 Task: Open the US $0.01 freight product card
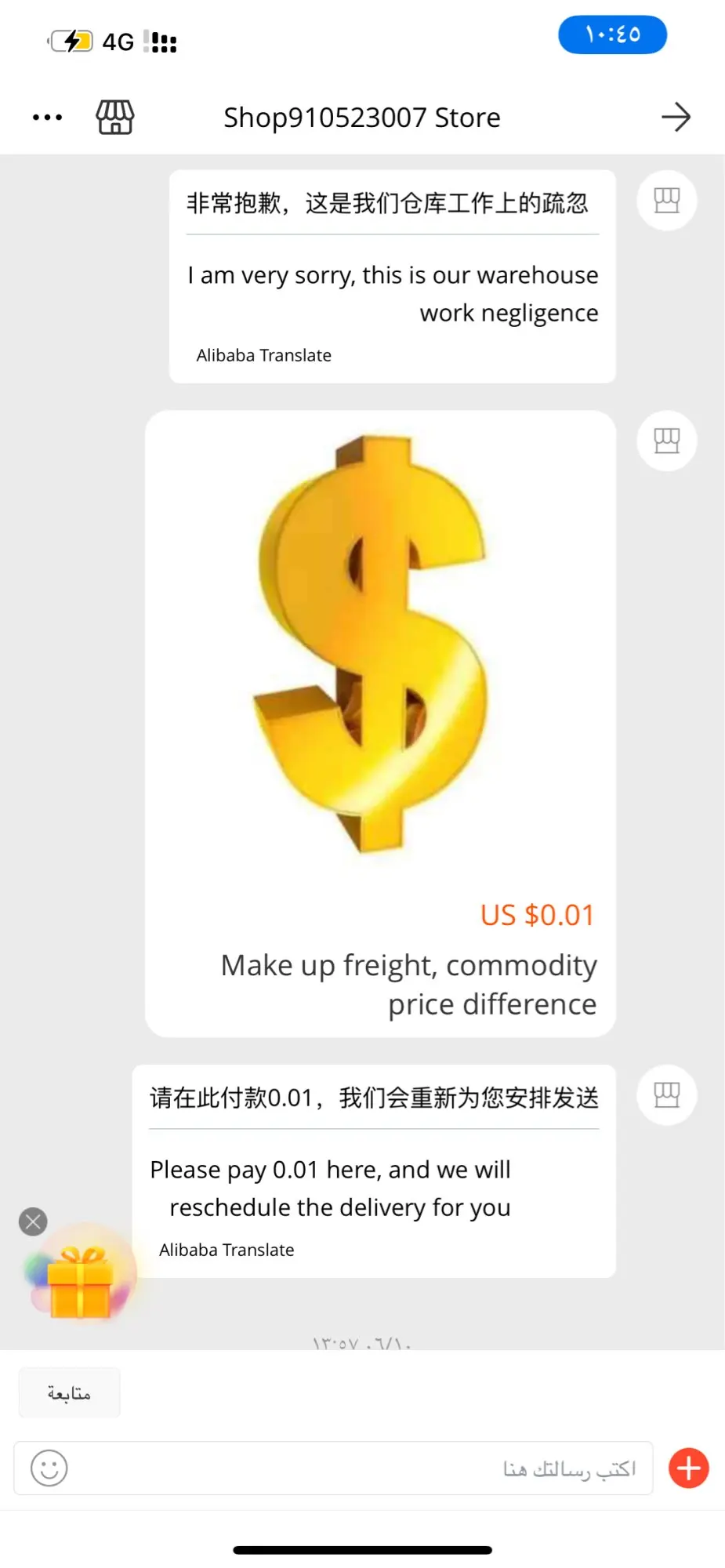point(380,723)
